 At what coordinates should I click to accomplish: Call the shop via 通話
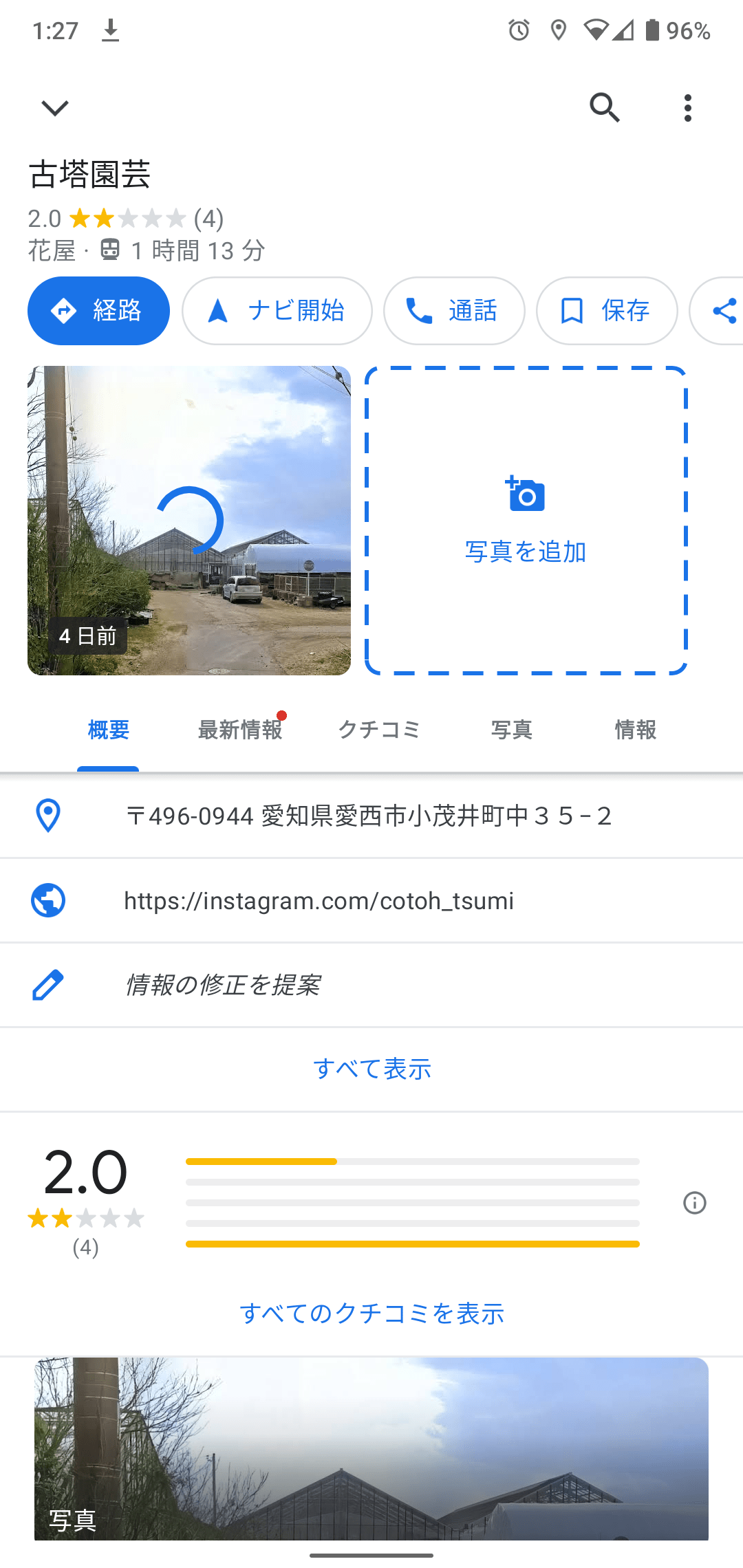pos(454,311)
